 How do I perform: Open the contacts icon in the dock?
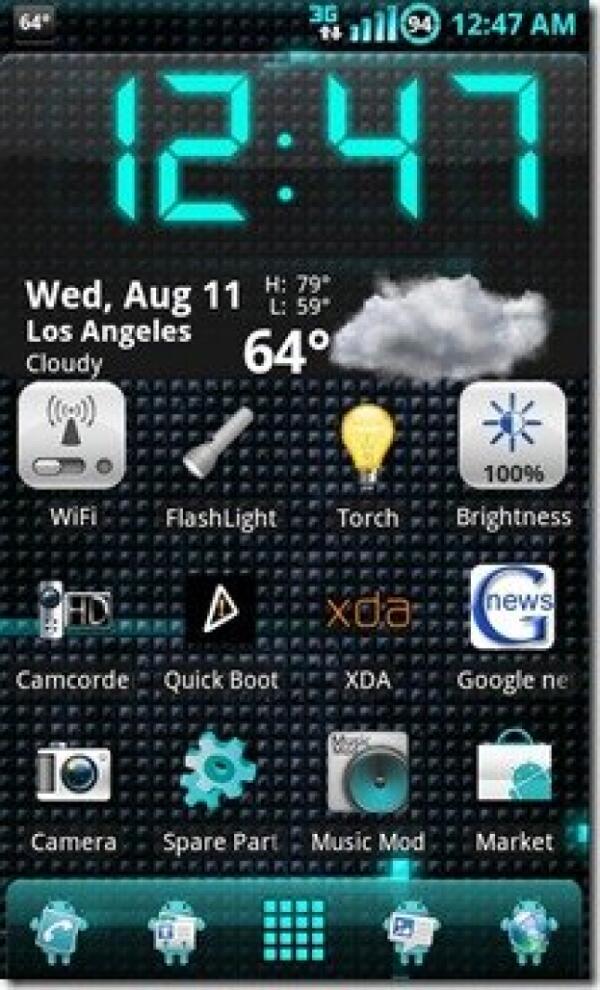(x=176, y=932)
